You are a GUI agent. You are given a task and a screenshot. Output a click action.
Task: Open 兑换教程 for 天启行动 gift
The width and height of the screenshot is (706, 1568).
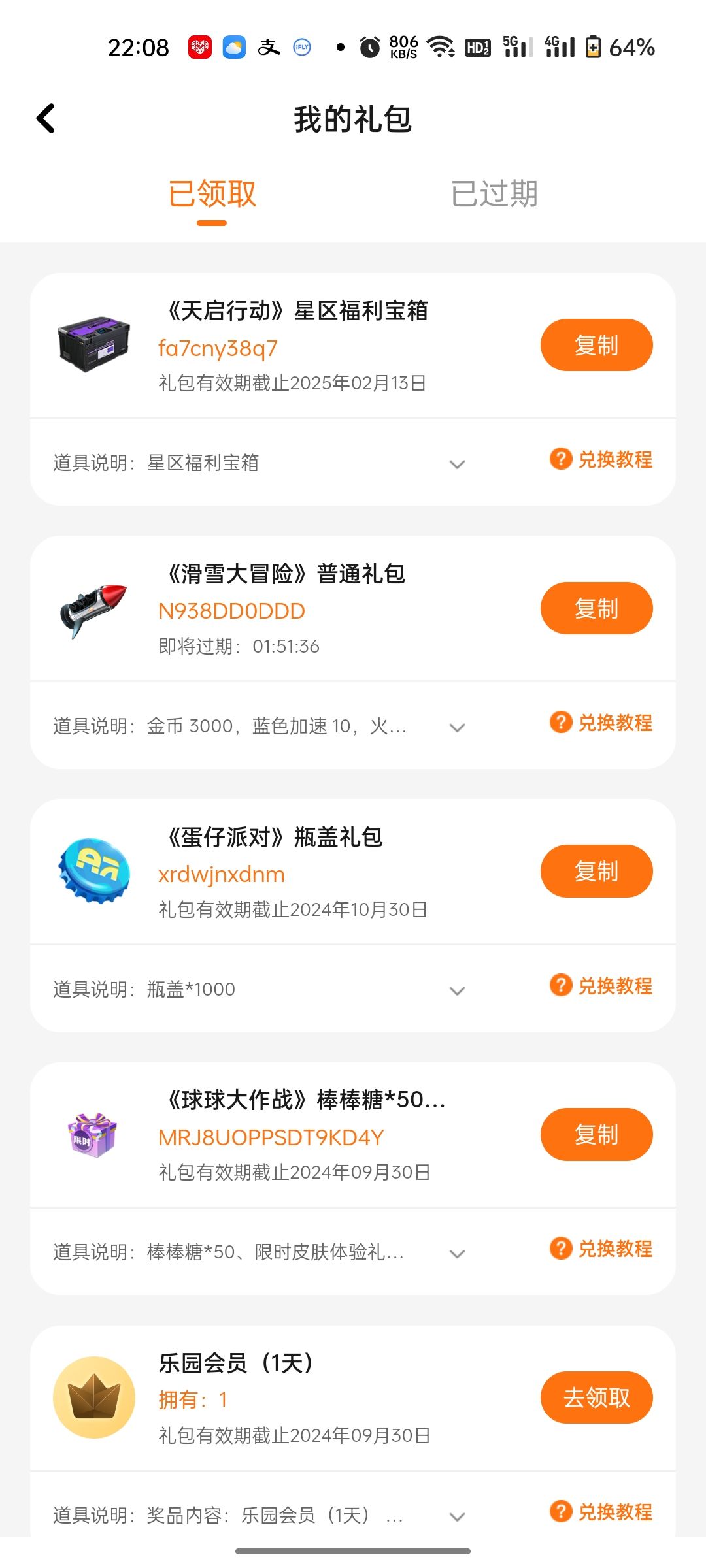[x=601, y=459]
